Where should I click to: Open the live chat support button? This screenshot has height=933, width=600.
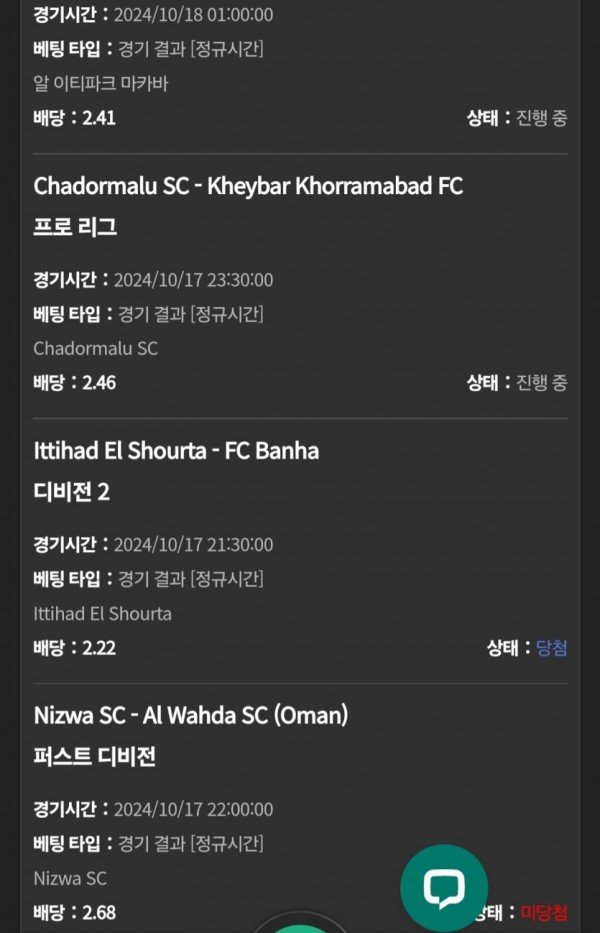pos(444,888)
